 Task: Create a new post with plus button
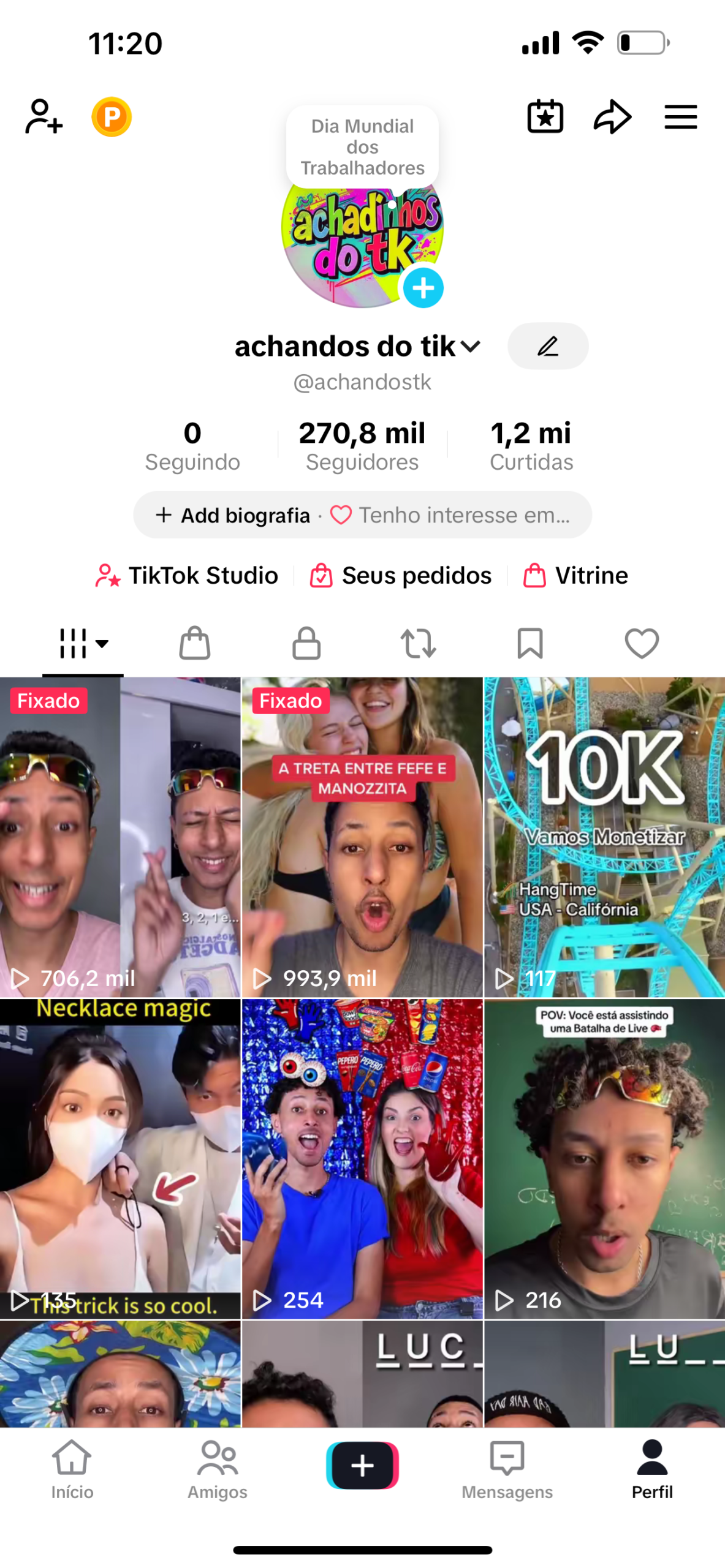362,1464
